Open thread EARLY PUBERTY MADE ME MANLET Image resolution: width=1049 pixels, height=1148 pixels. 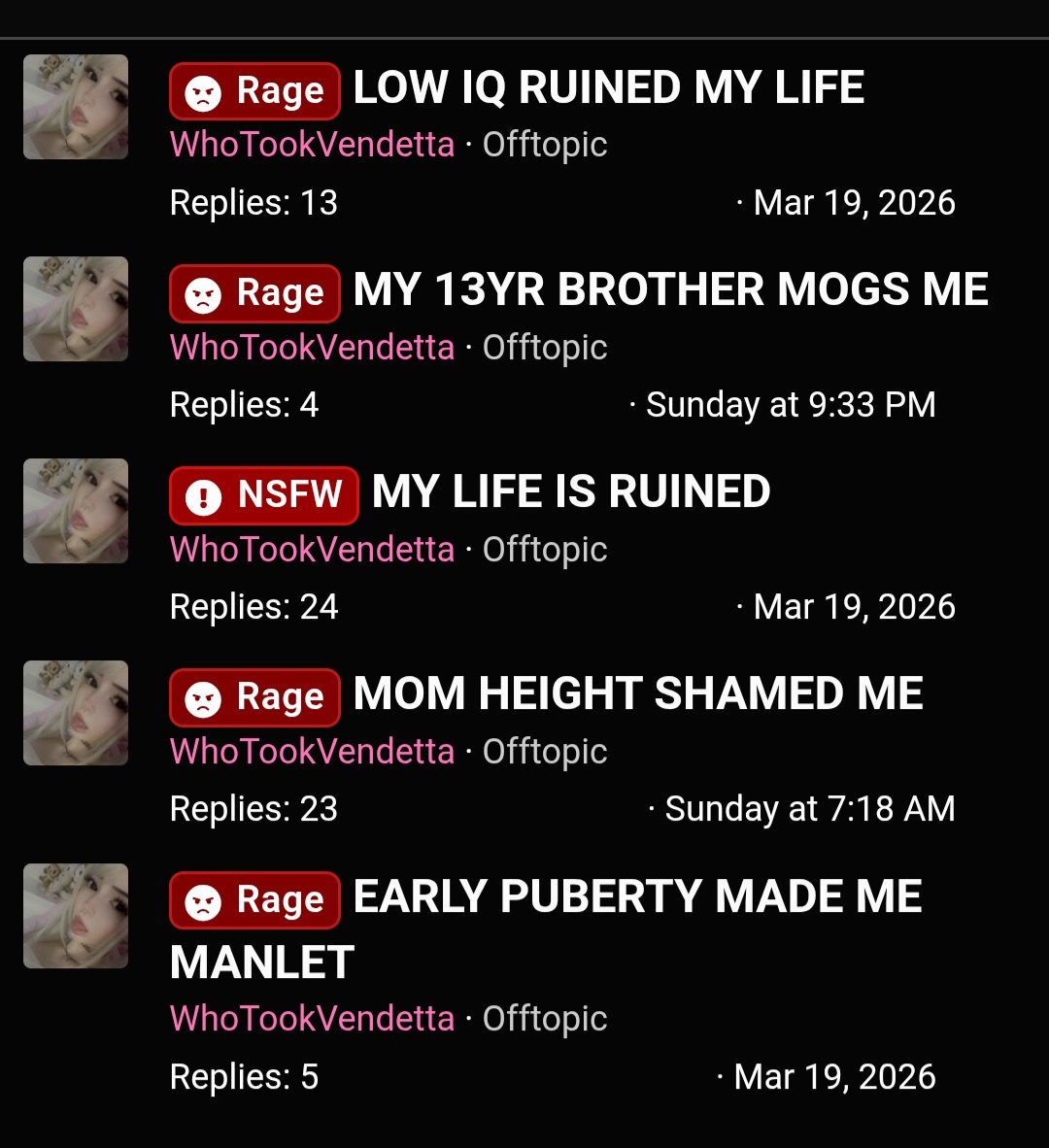coord(637,896)
